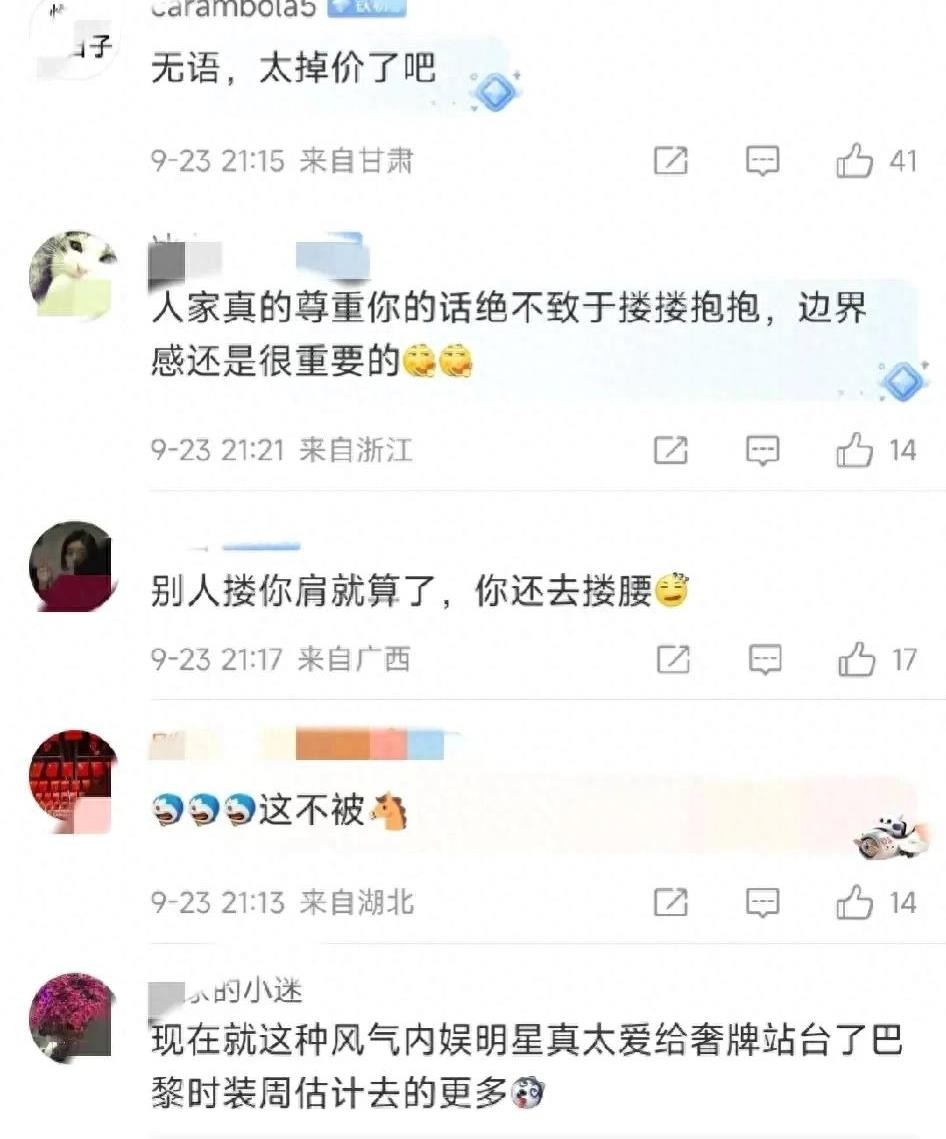946x1139 pixels.
Task: Reply to the 9-23 21:21 comment from 浙江
Action: click(763, 451)
